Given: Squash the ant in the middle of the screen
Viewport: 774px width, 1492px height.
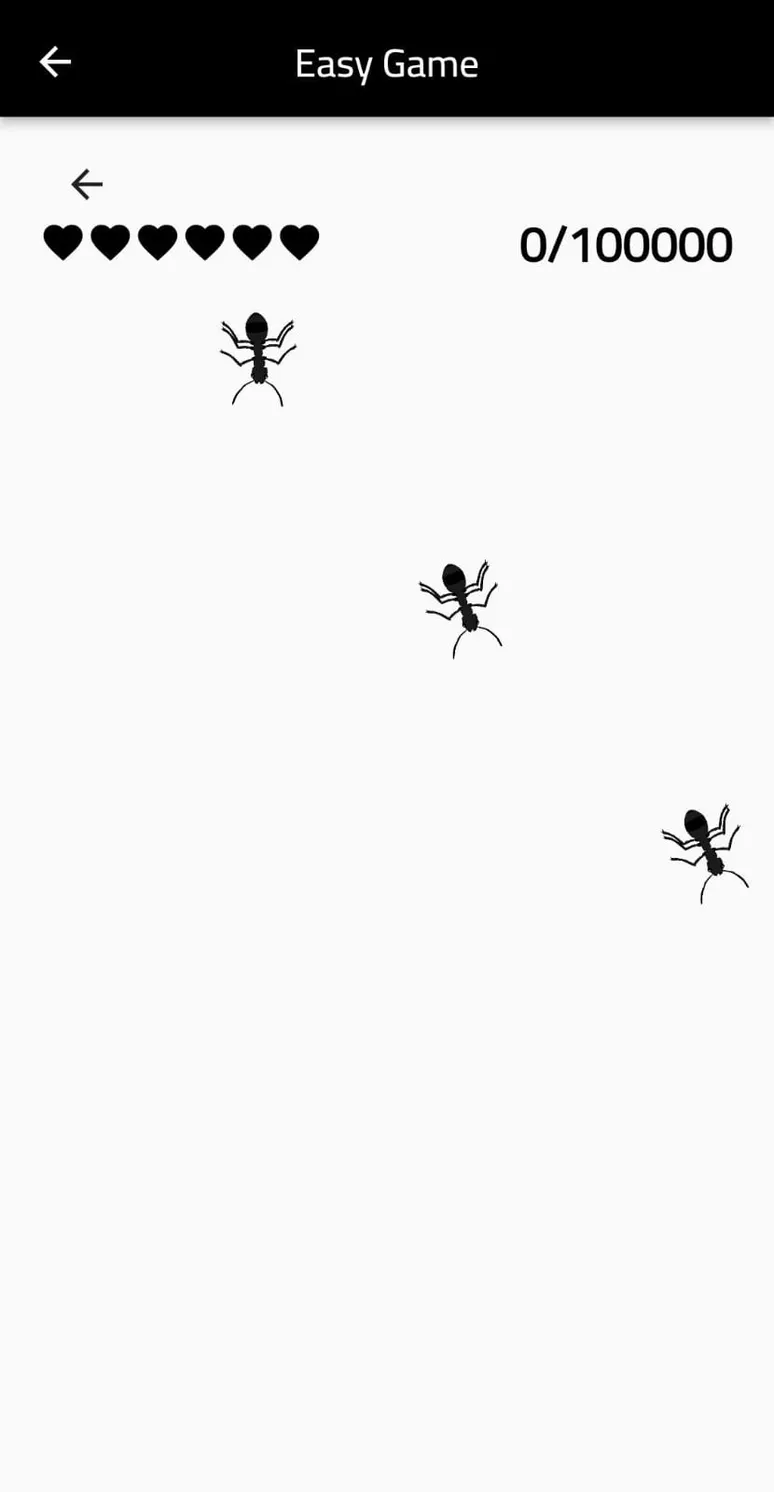Looking at the screenshot, I should click(x=460, y=609).
